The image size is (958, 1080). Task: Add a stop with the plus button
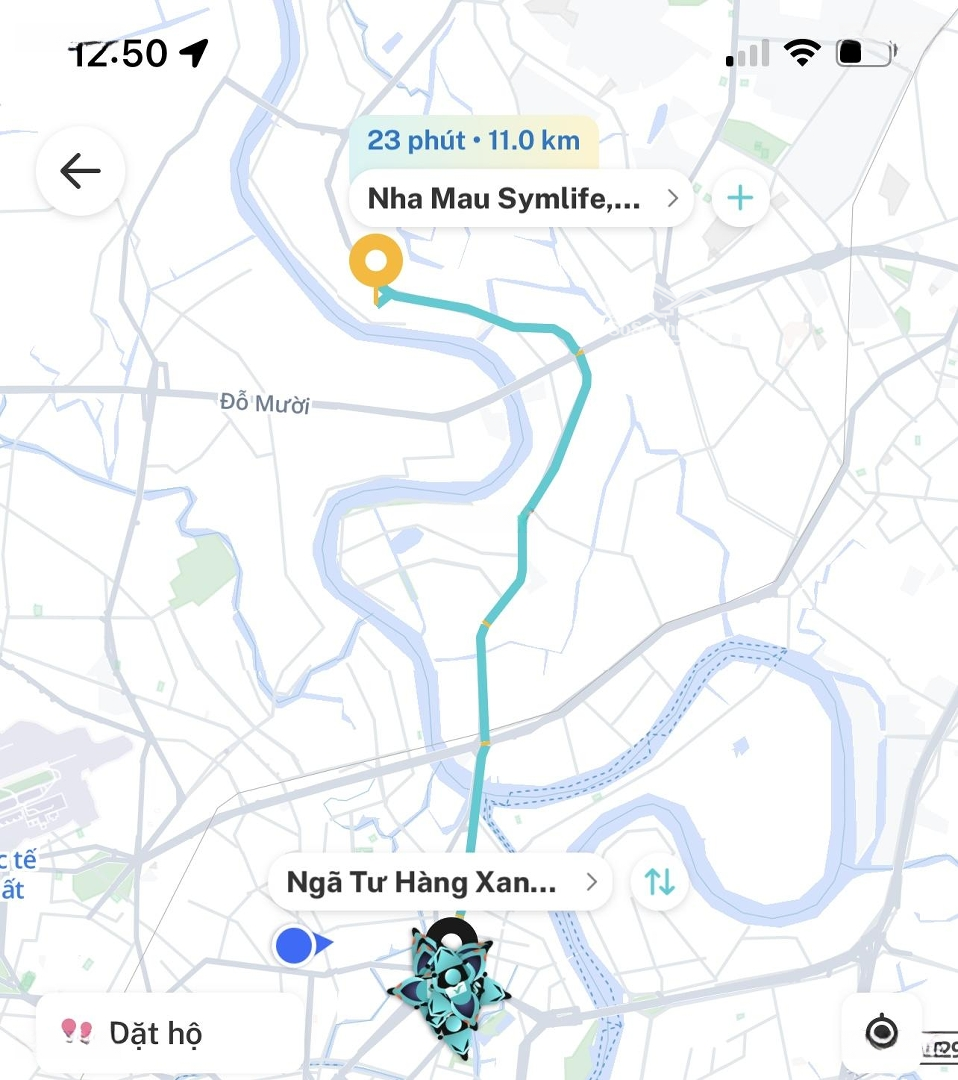pos(739,199)
